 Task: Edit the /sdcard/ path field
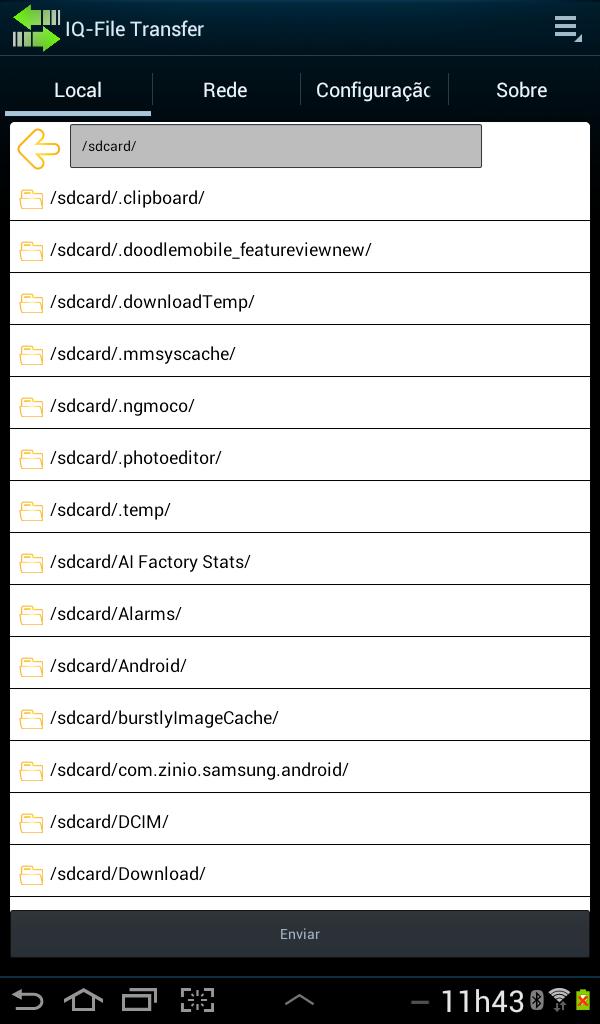pyautogui.click(x=275, y=146)
